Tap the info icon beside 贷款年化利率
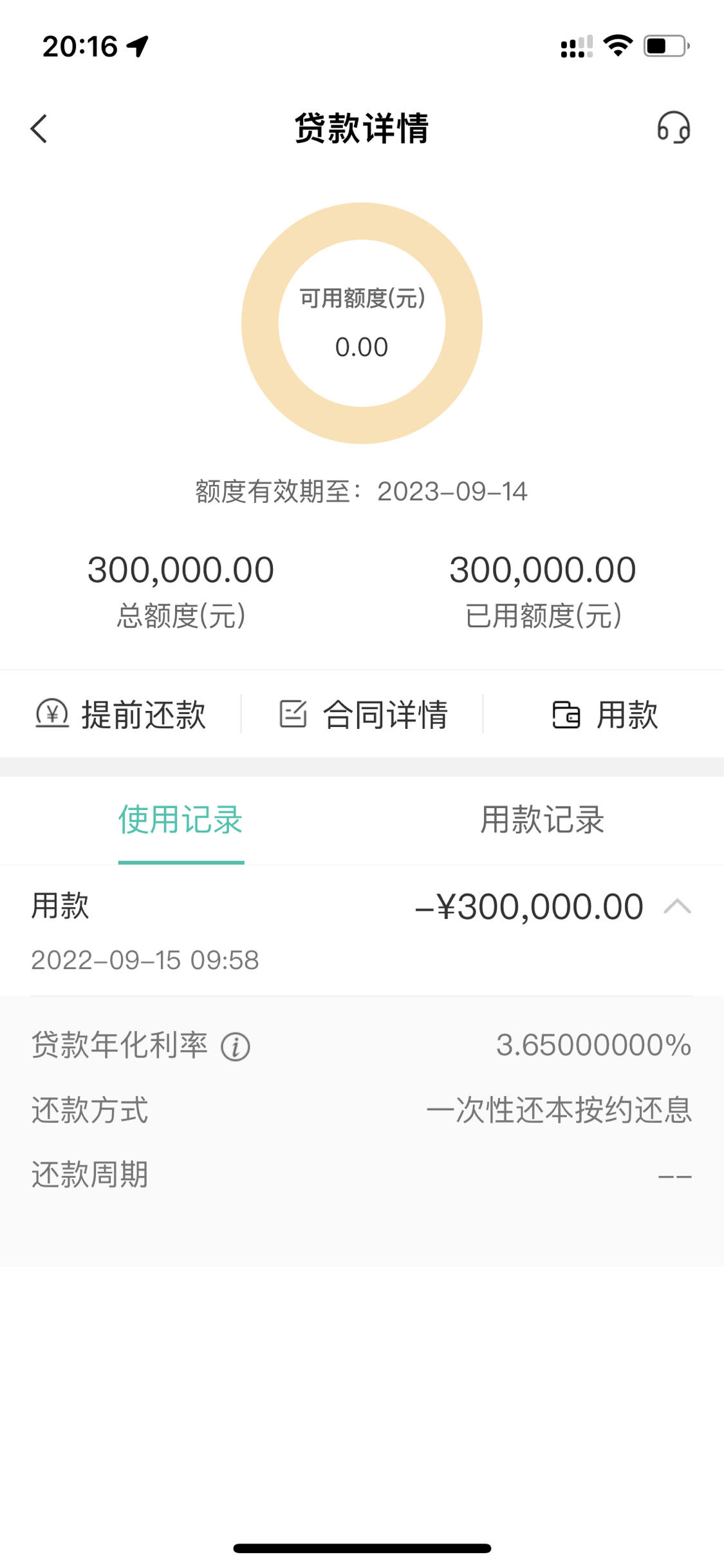Screen dimensions: 724x1568 coord(236,1046)
